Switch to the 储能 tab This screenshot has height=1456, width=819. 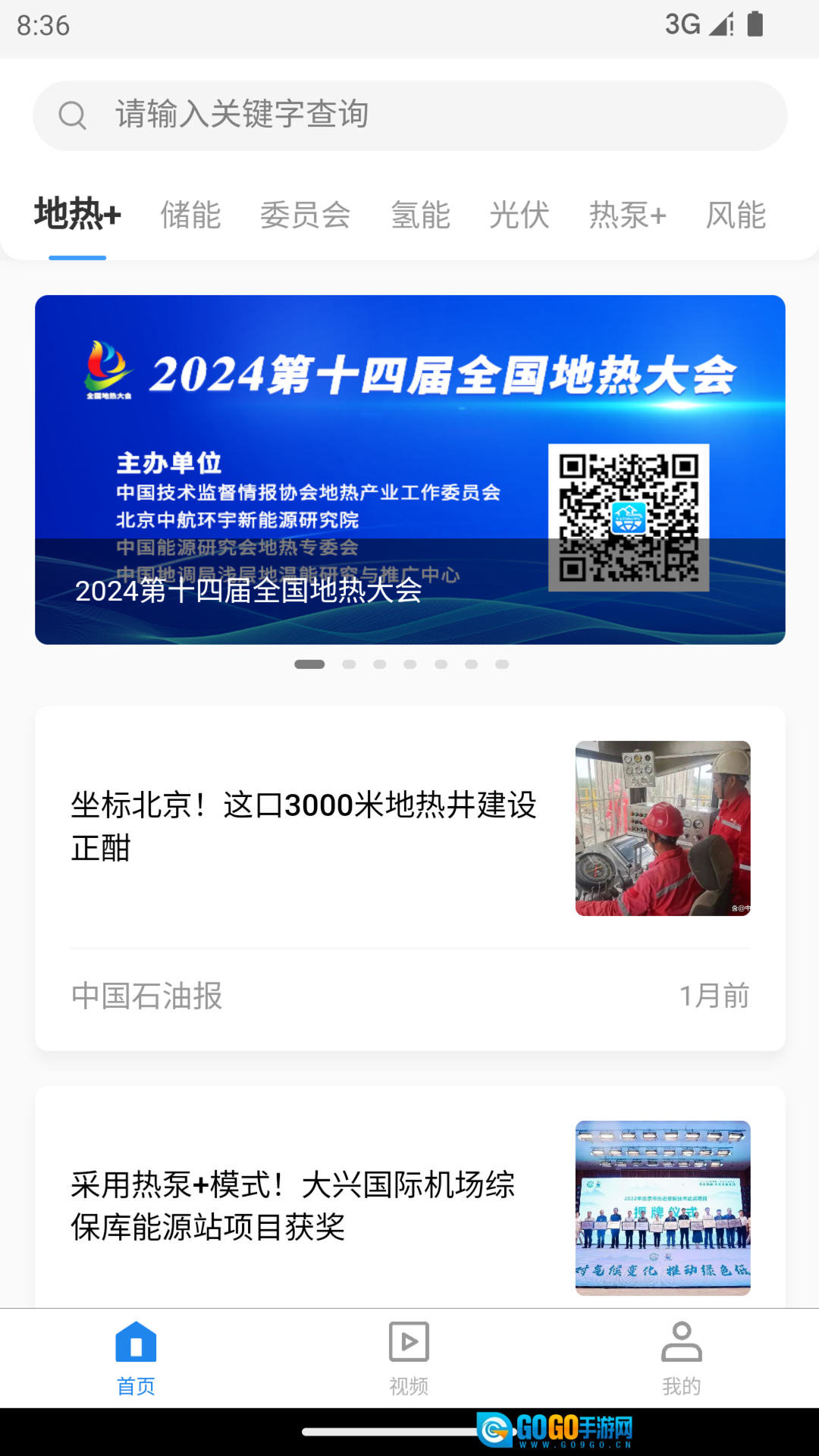[x=190, y=215]
